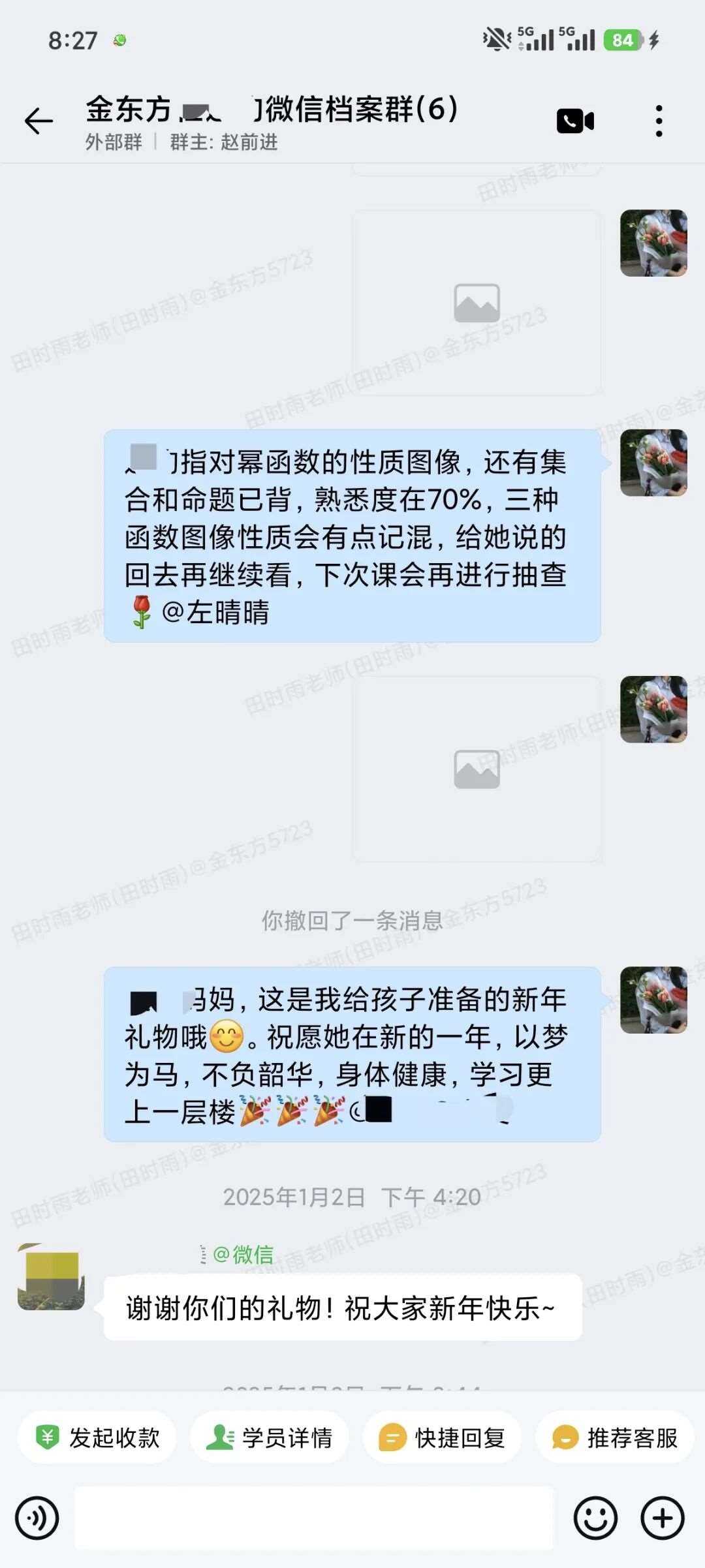Open avatar of 谢谢你们的礼物 sender

point(51,1278)
